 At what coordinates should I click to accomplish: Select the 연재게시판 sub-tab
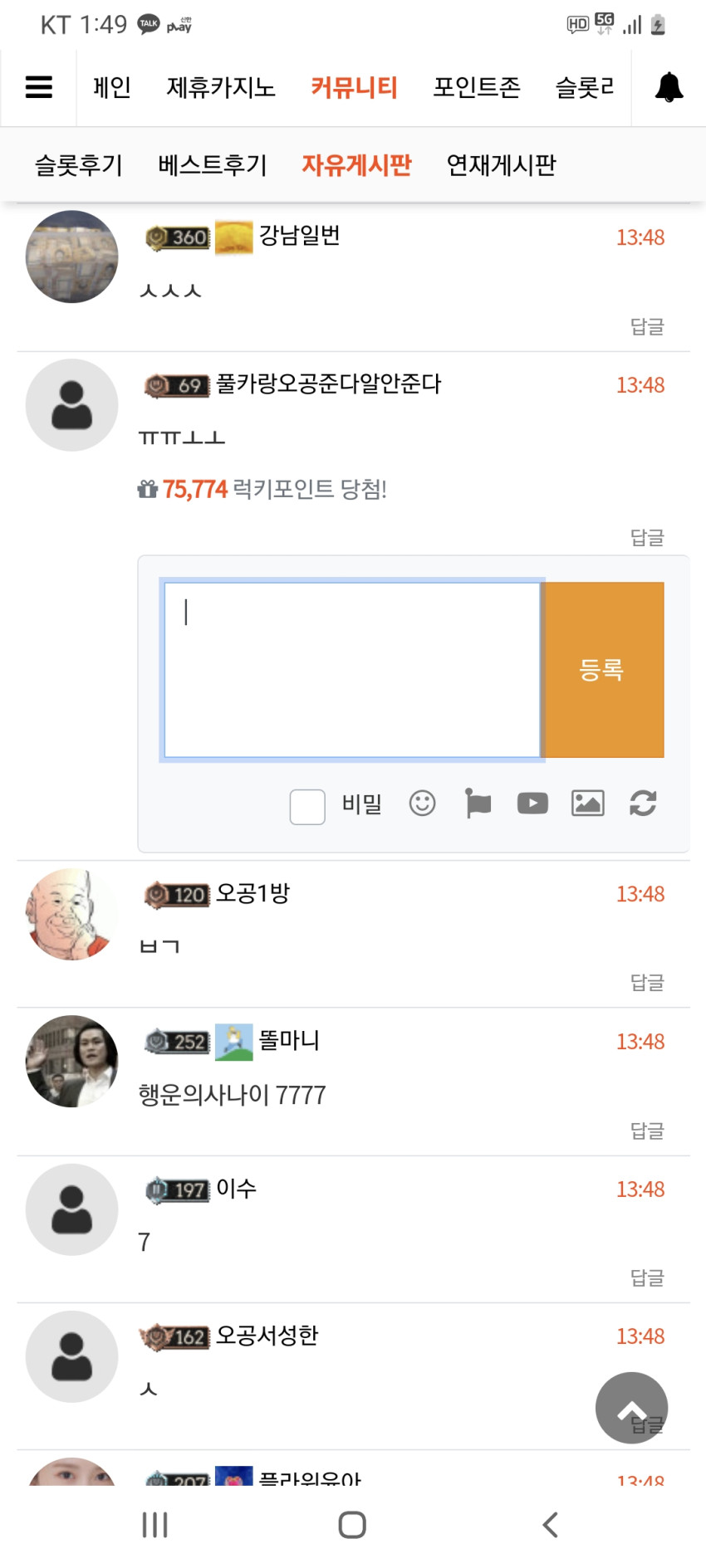point(501,165)
